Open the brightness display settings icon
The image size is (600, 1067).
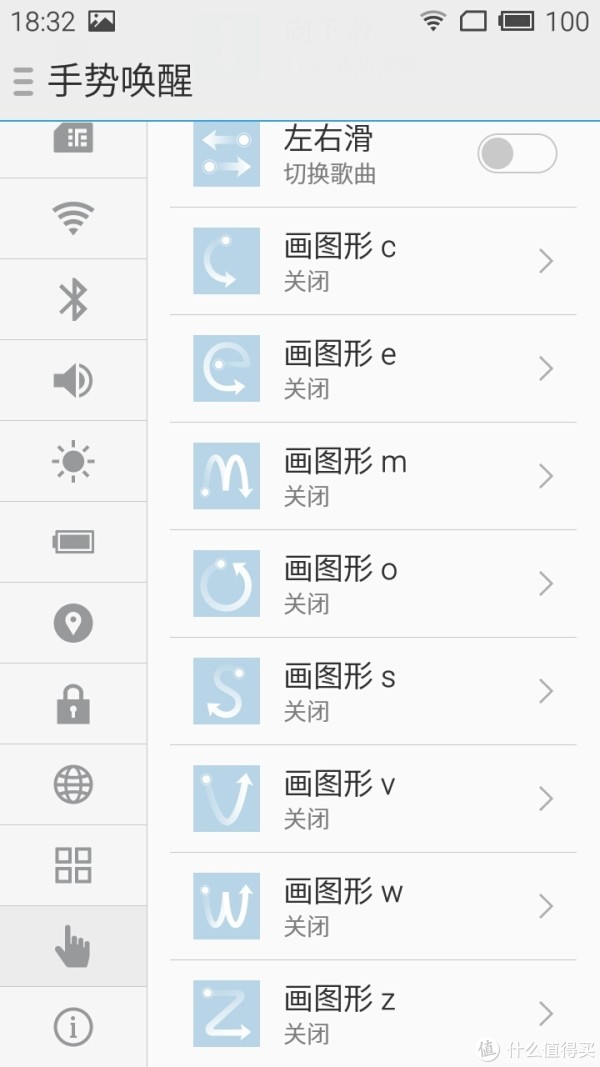(x=73, y=461)
